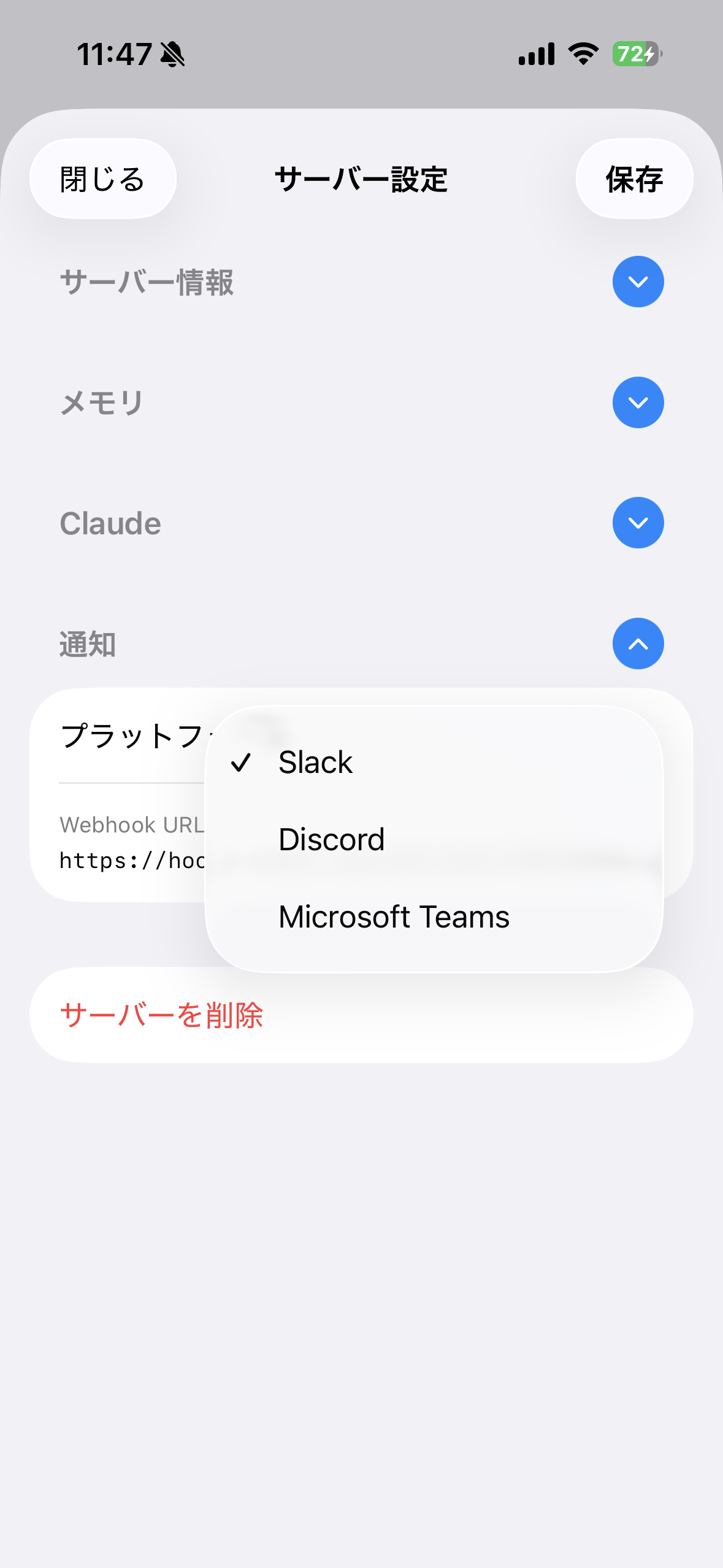Tap 保存 to save the server settings

634,179
